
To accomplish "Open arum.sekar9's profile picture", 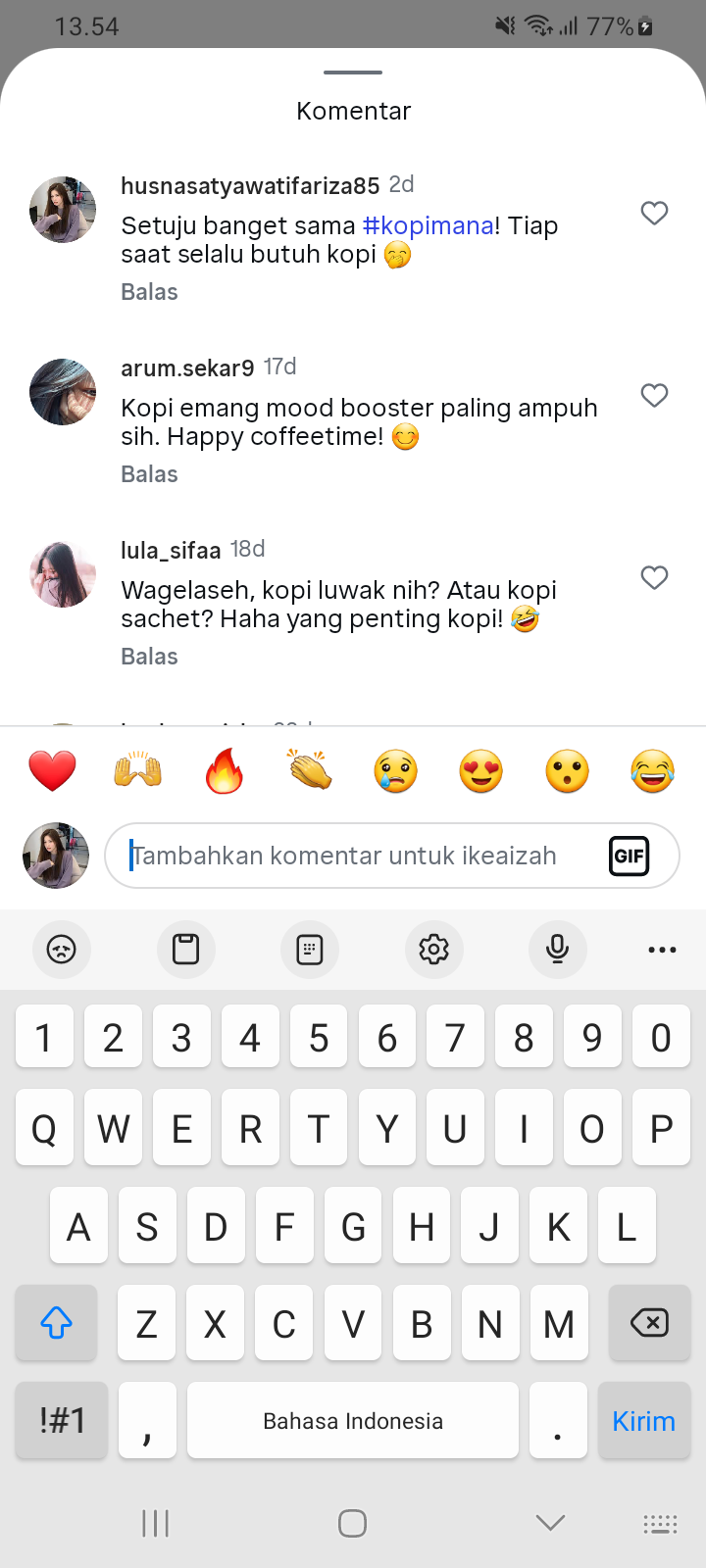I will pyautogui.click(x=63, y=392).
